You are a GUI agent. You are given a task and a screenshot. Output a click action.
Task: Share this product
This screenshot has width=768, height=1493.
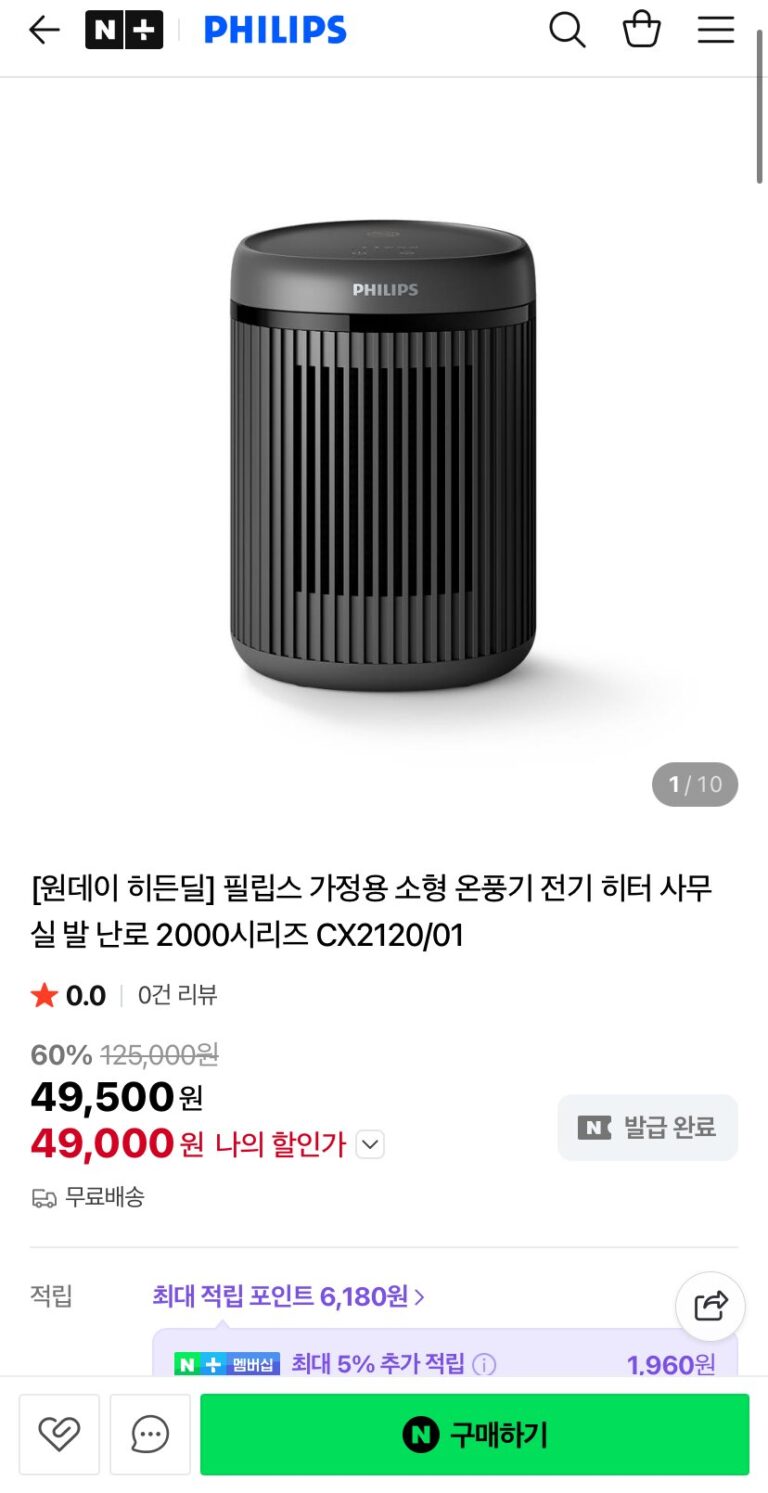pos(710,1306)
